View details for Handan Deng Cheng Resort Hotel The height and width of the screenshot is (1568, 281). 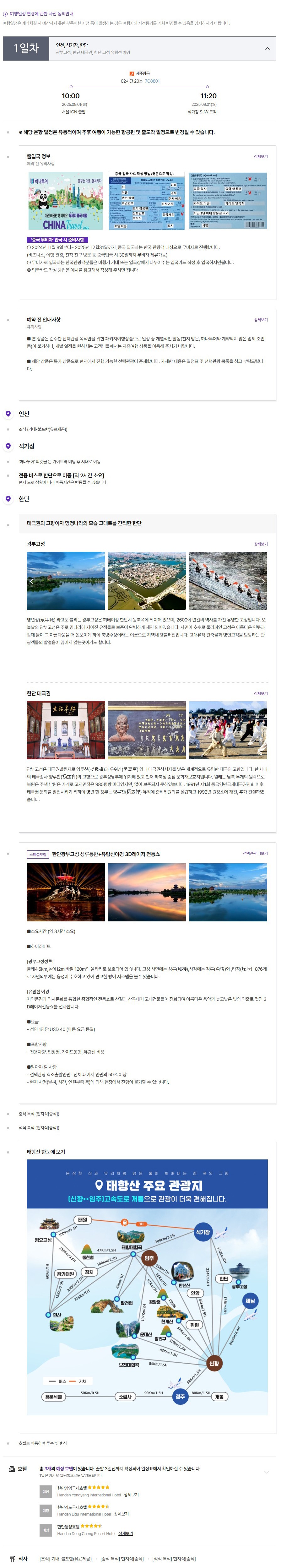click(125, 1533)
